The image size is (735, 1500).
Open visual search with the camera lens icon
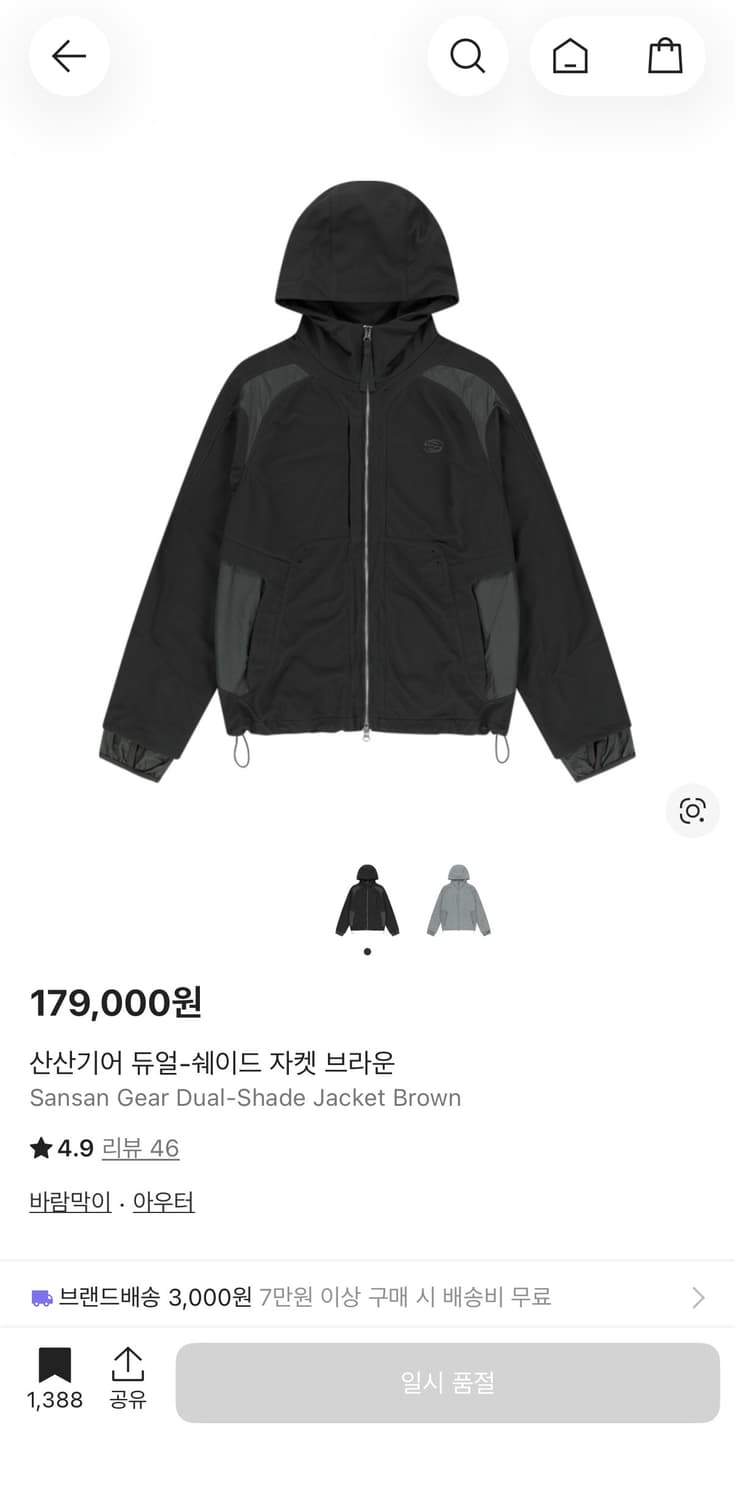pos(692,811)
